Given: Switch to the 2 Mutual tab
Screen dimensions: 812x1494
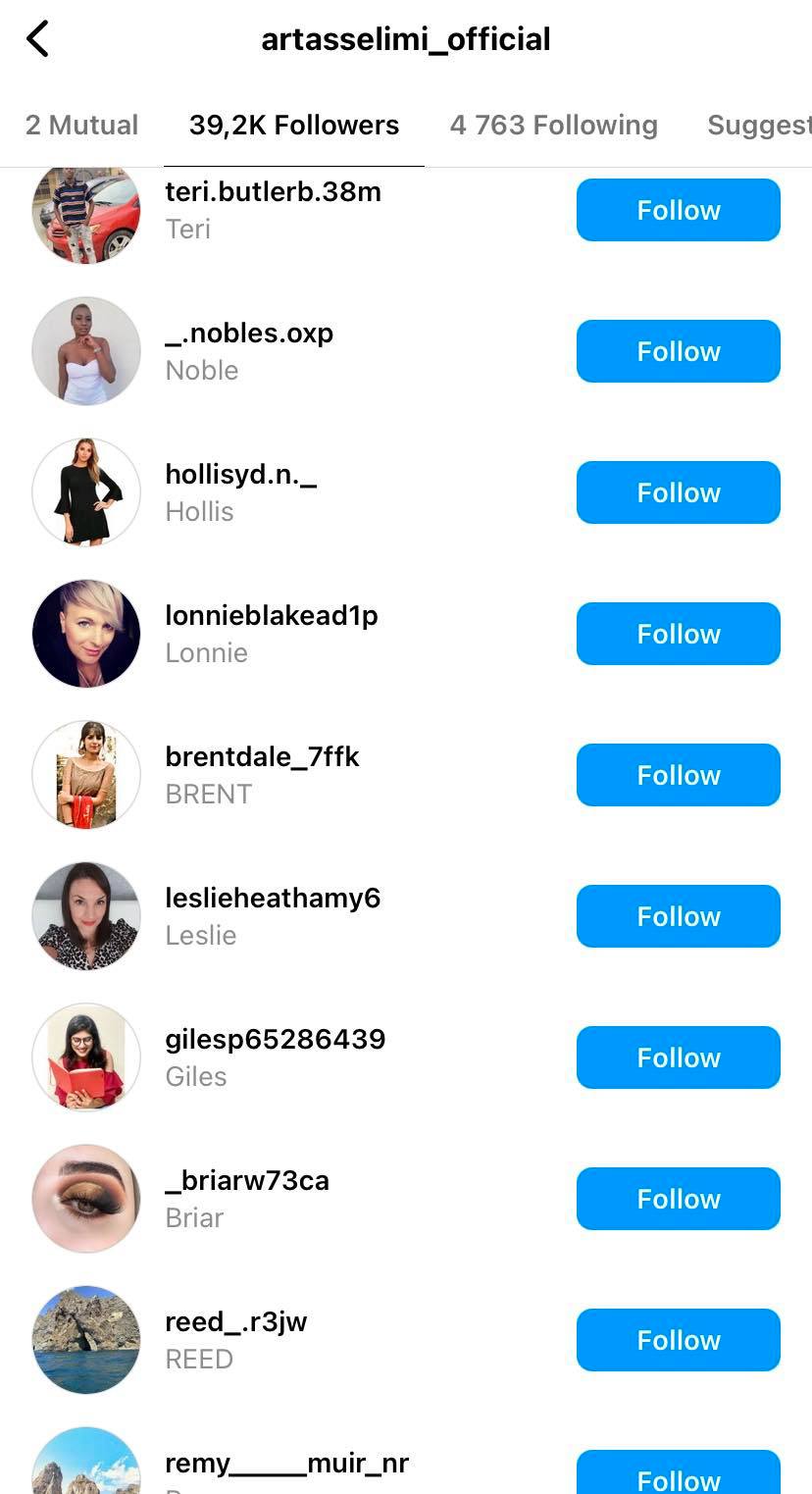Looking at the screenshot, I should click(x=81, y=126).
